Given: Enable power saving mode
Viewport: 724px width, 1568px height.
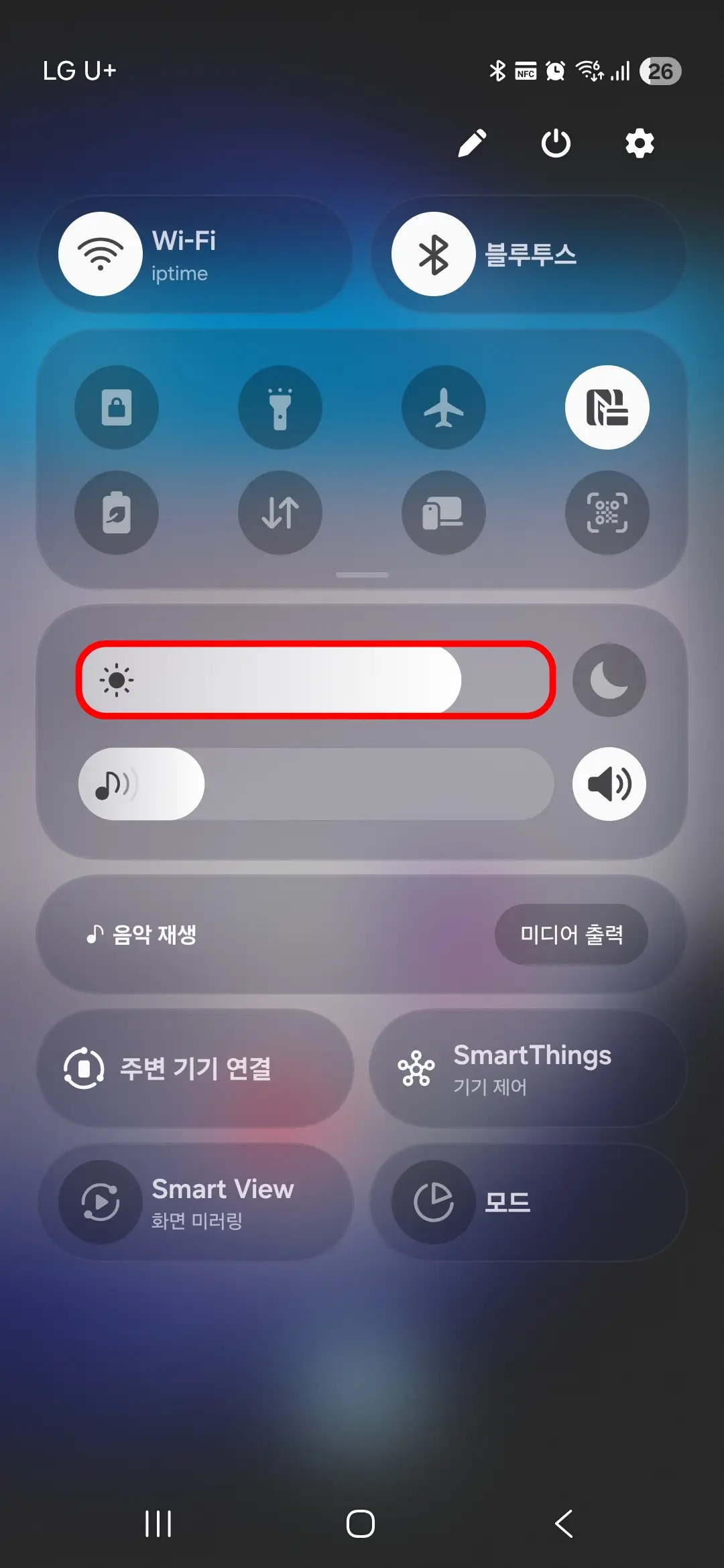Looking at the screenshot, I should click(x=117, y=512).
